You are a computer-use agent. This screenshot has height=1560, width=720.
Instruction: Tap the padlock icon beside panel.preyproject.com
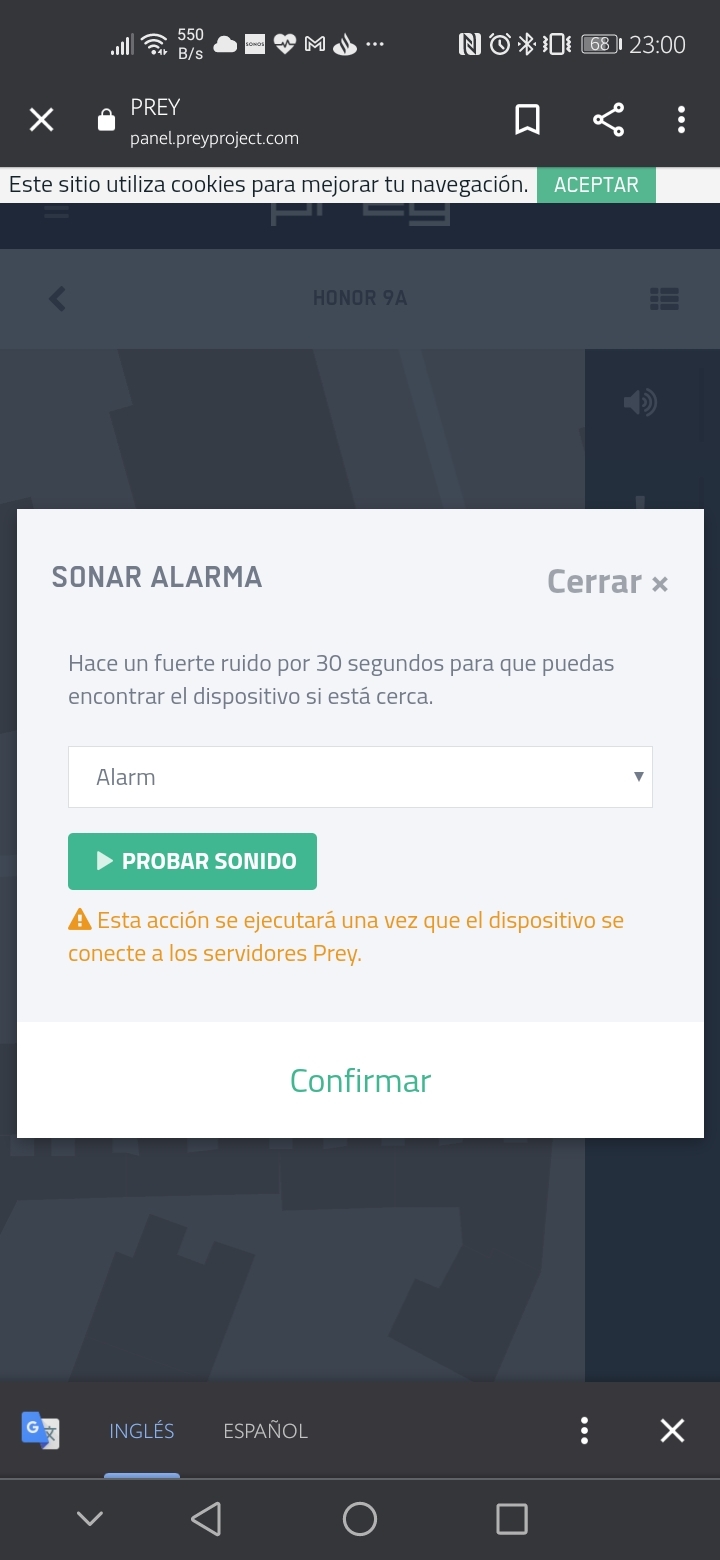click(106, 119)
